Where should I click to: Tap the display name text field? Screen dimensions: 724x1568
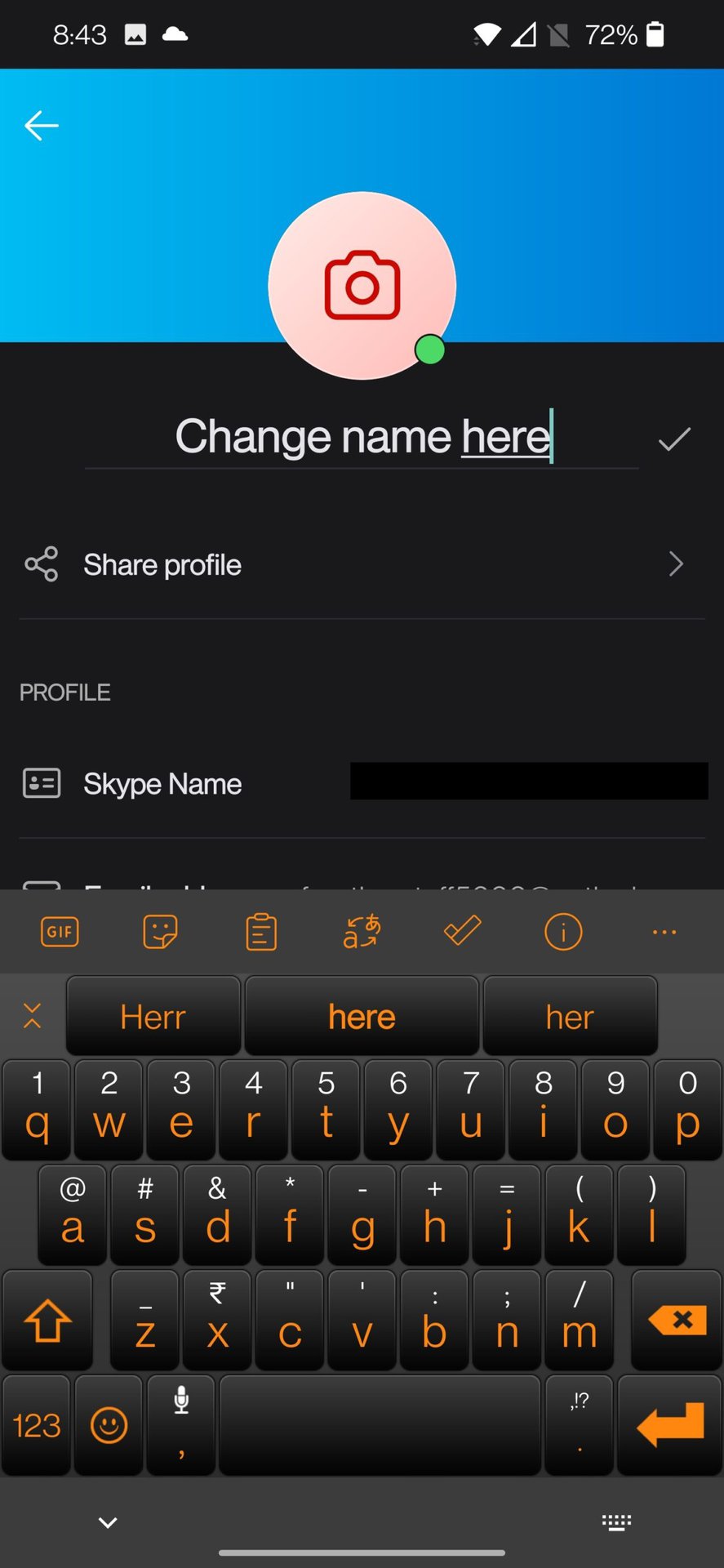[x=362, y=437]
